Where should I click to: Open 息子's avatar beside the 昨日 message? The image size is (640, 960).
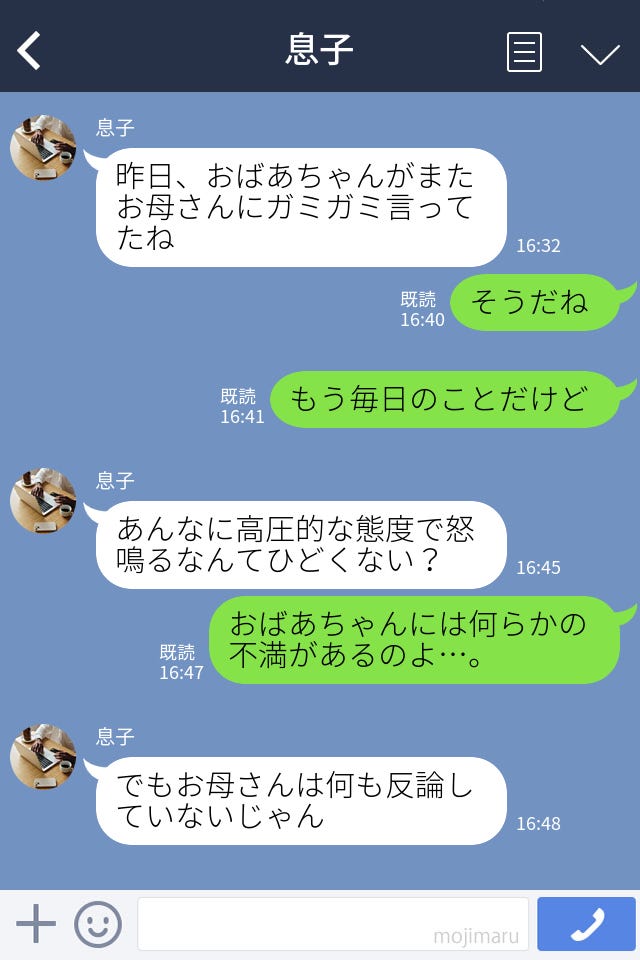43,148
